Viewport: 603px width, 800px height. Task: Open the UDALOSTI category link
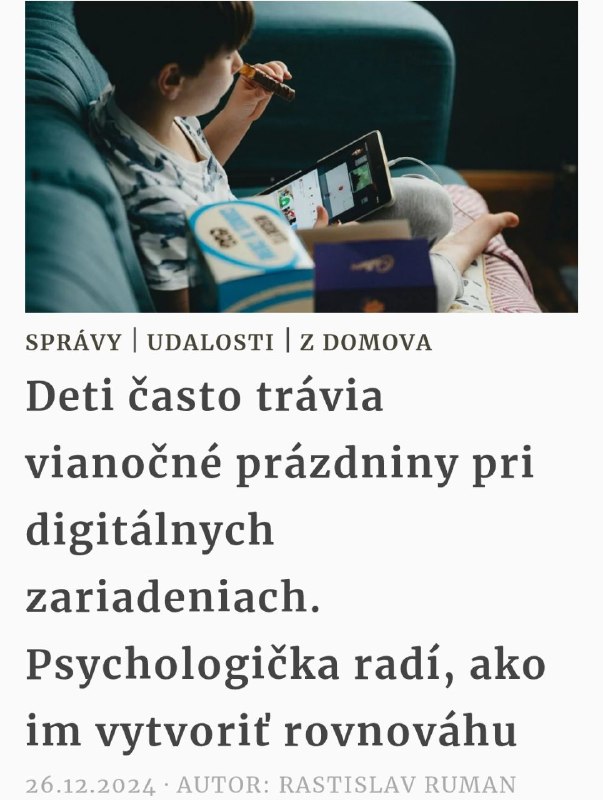click(x=210, y=342)
